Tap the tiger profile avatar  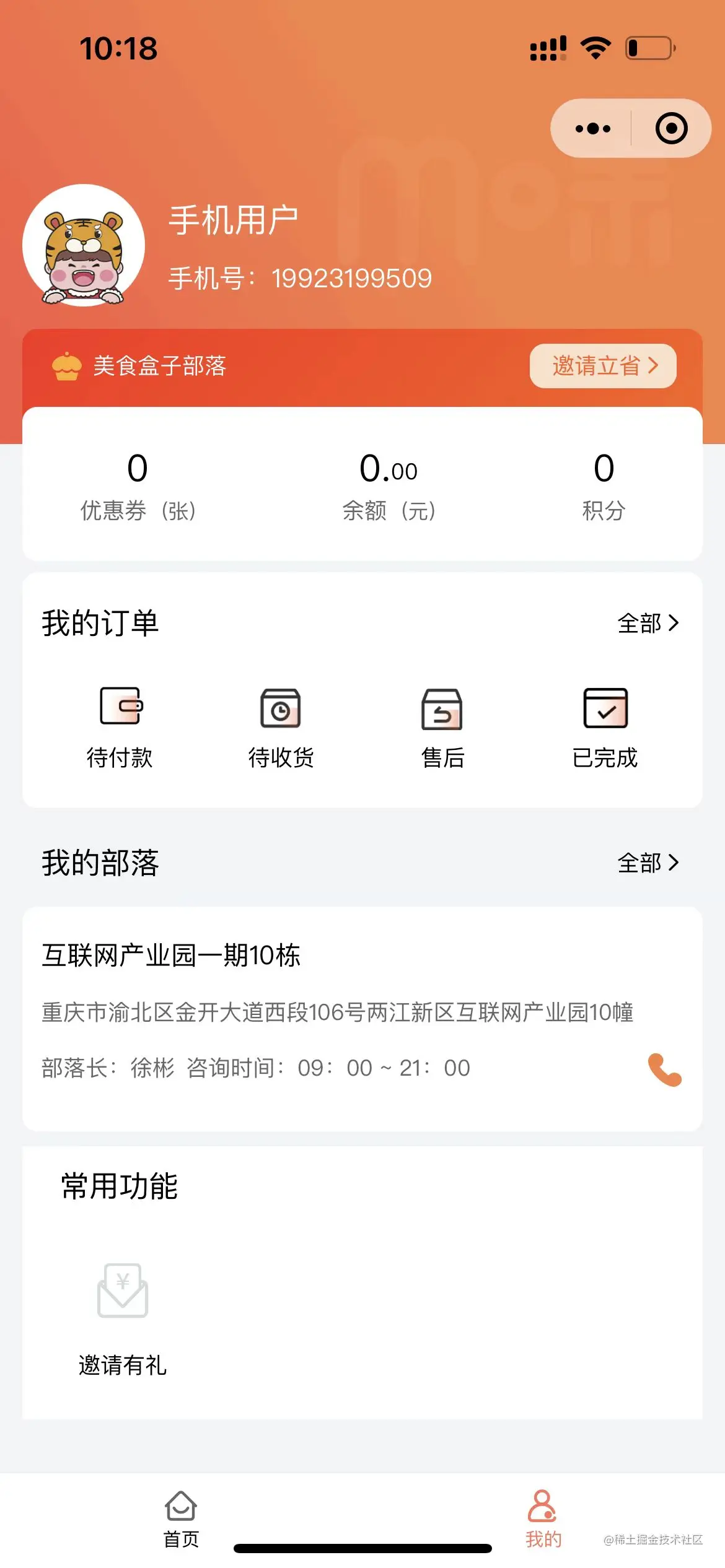pos(84,245)
